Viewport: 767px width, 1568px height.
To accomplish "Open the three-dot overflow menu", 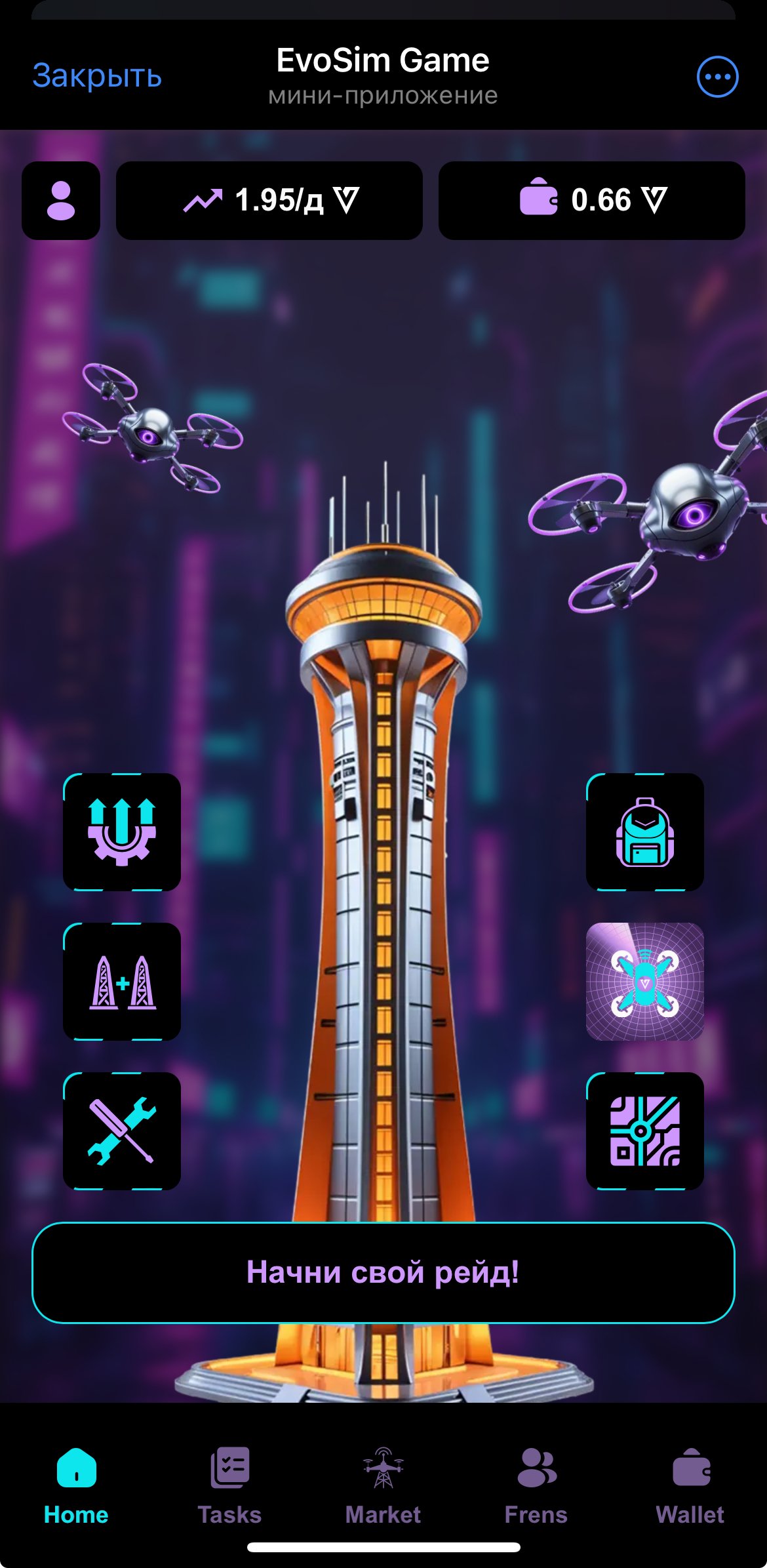I will (717, 77).
